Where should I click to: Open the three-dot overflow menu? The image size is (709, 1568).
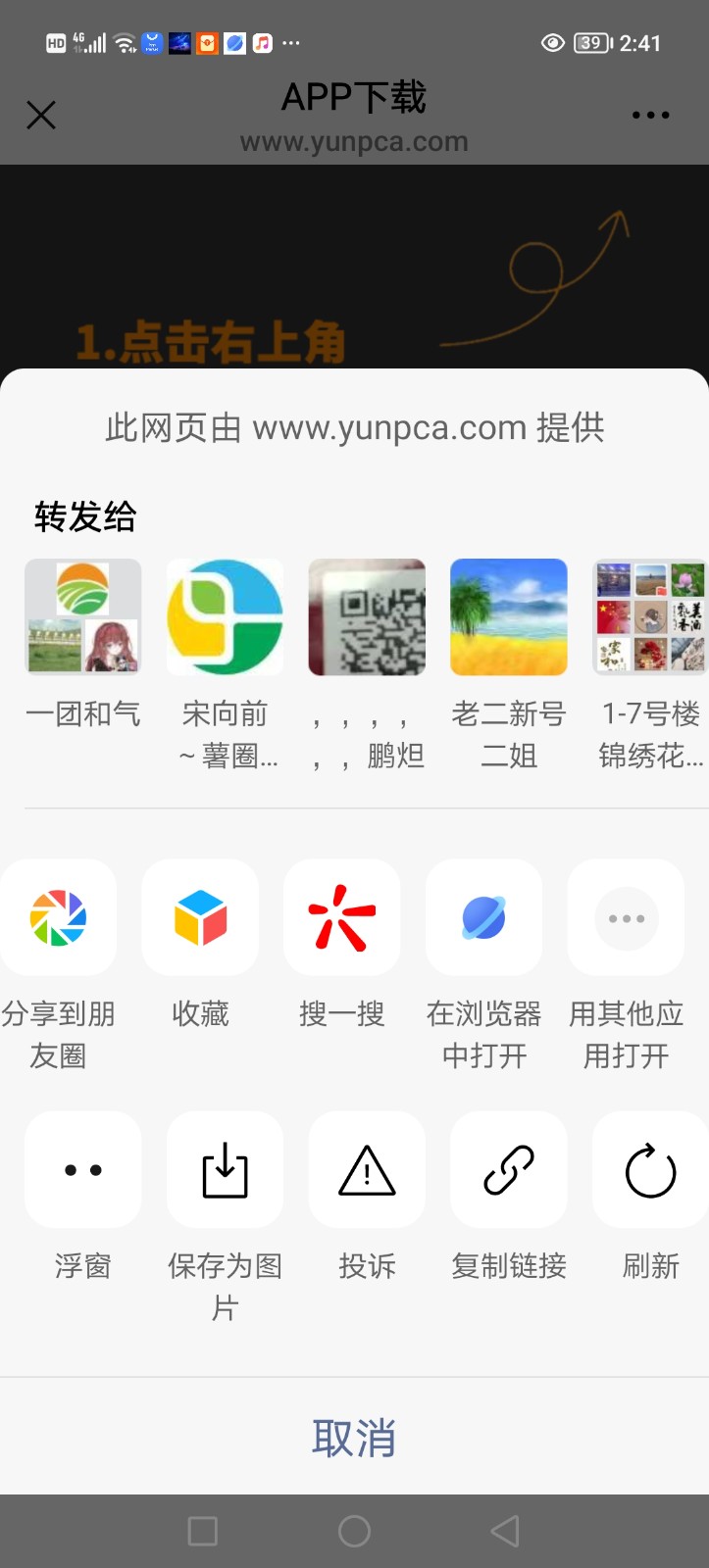point(650,116)
